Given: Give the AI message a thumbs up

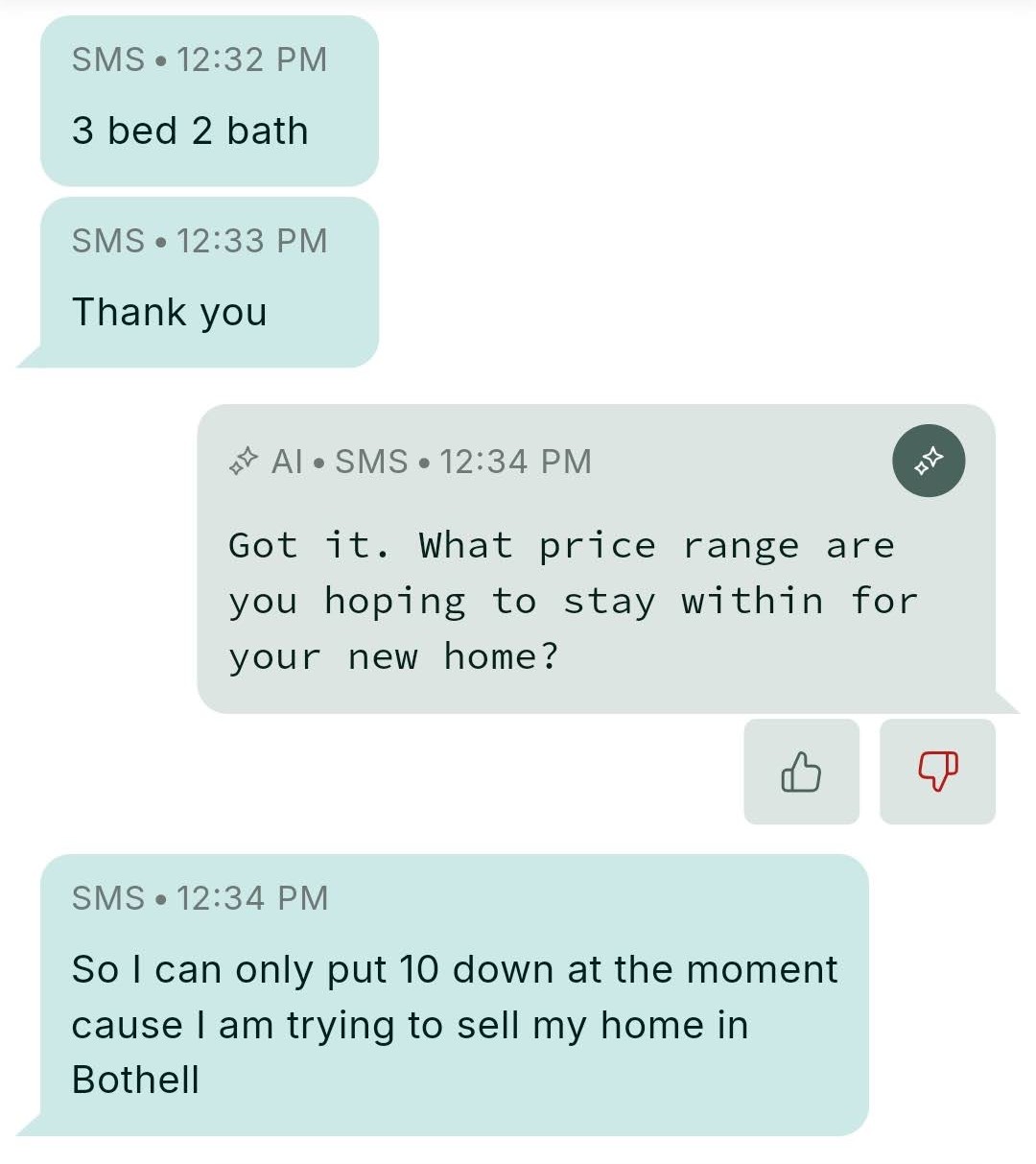Looking at the screenshot, I should point(801,772).
